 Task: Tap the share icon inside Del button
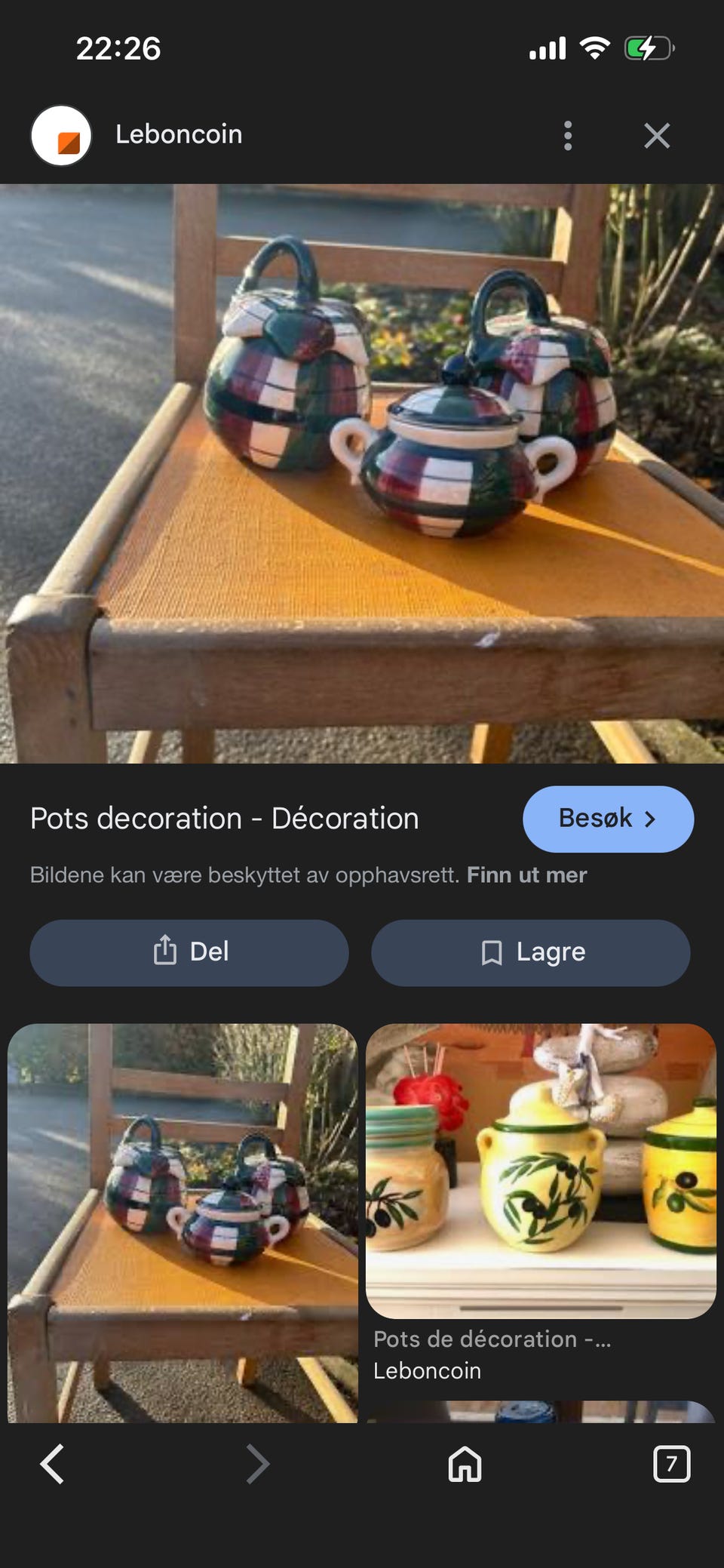pyautogui.click(x=164, y=952)
